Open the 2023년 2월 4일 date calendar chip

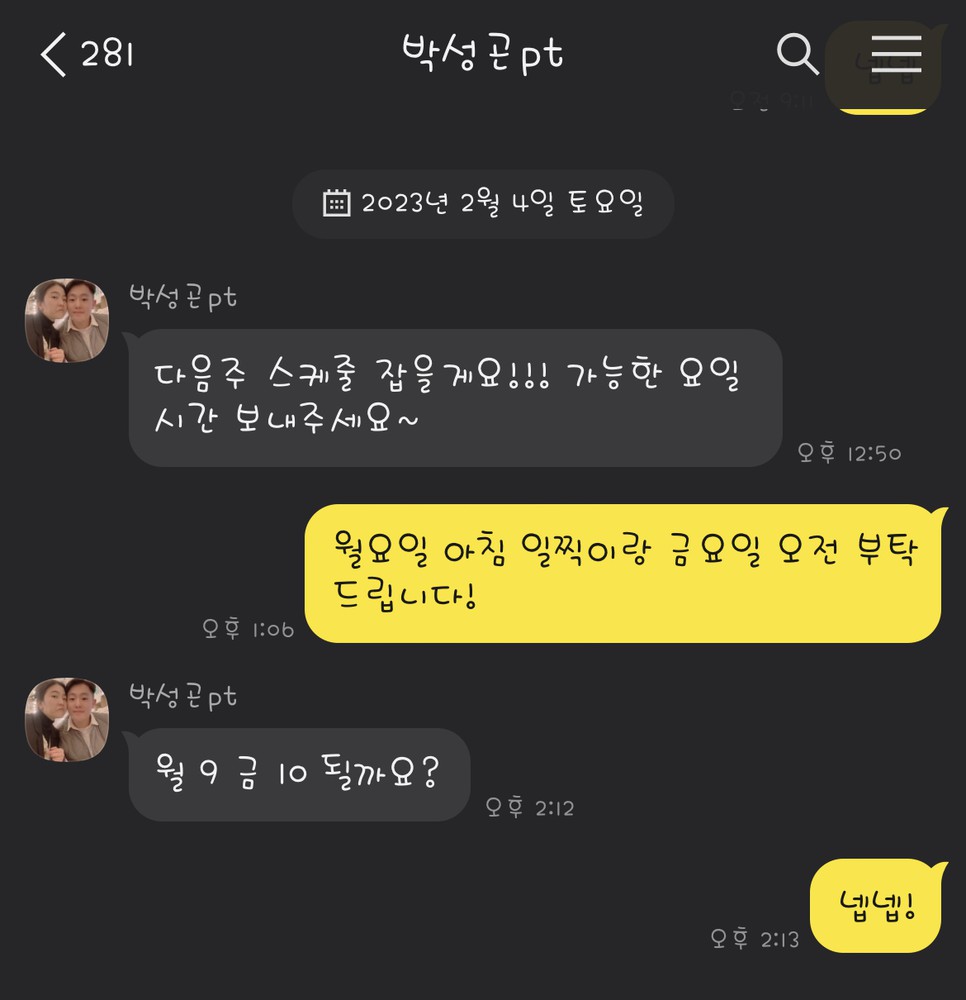(x=483, y=204)
